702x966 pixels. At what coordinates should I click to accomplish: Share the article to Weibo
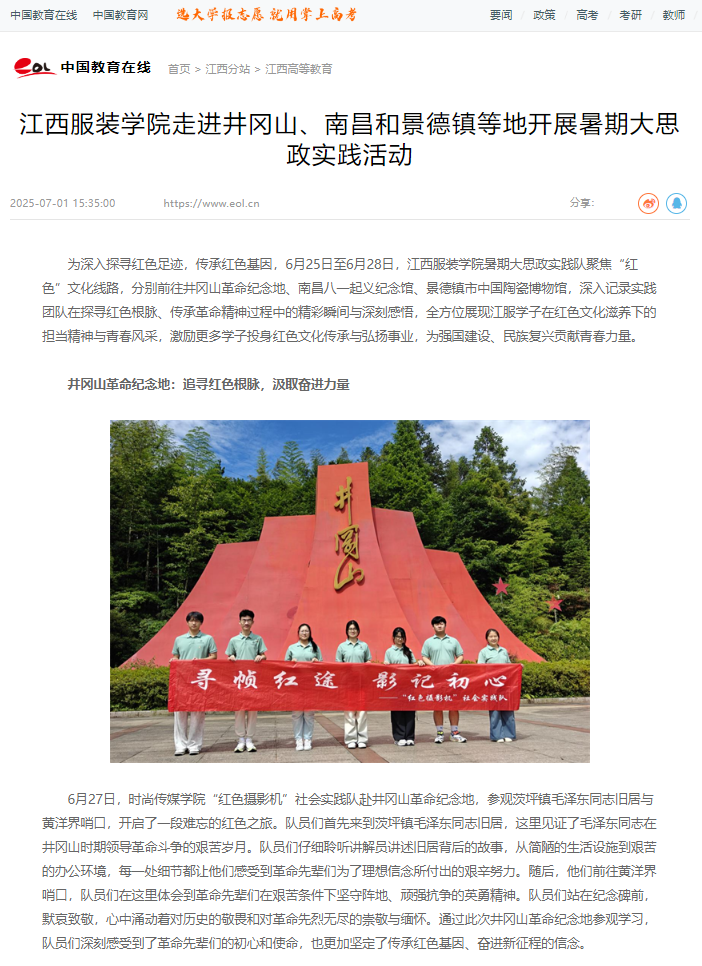(648, 203)
